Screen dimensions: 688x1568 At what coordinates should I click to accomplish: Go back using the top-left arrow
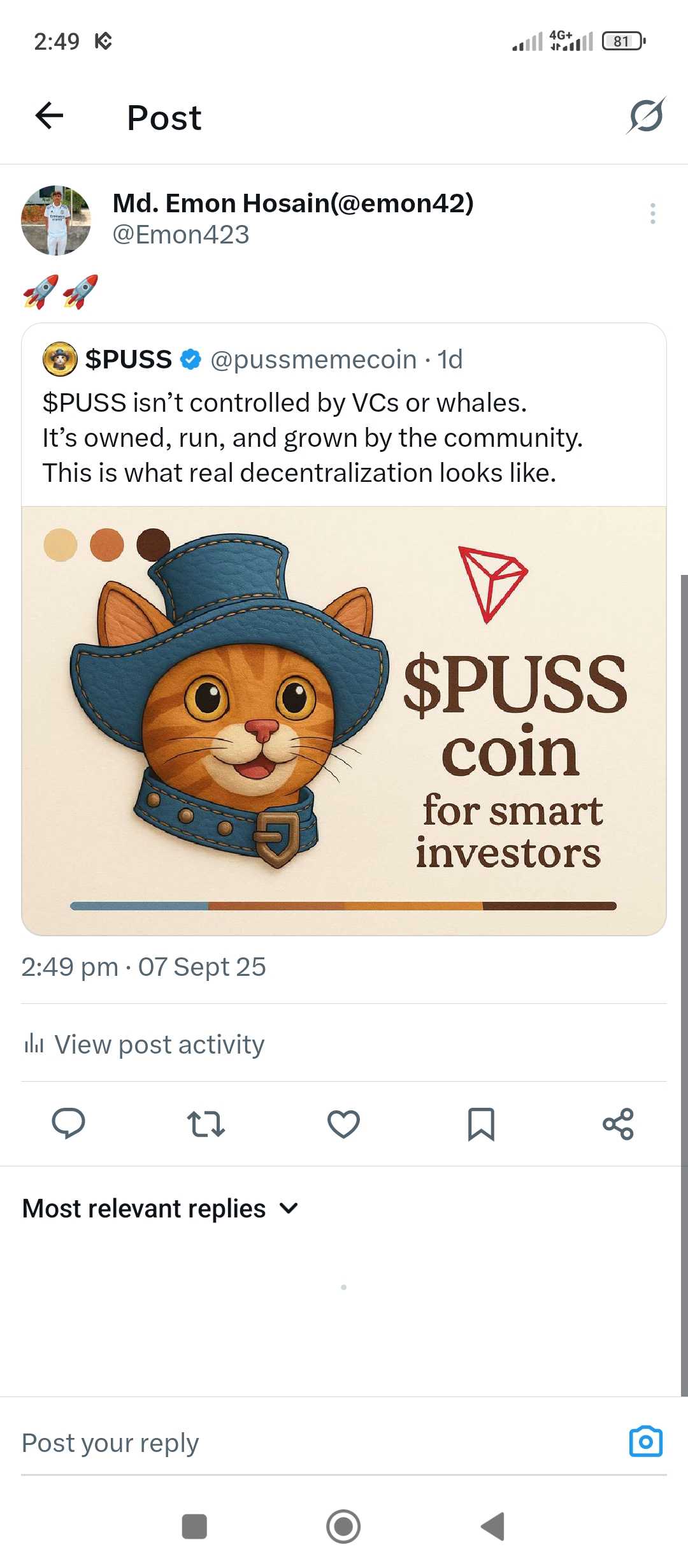(x=49, y=116)
